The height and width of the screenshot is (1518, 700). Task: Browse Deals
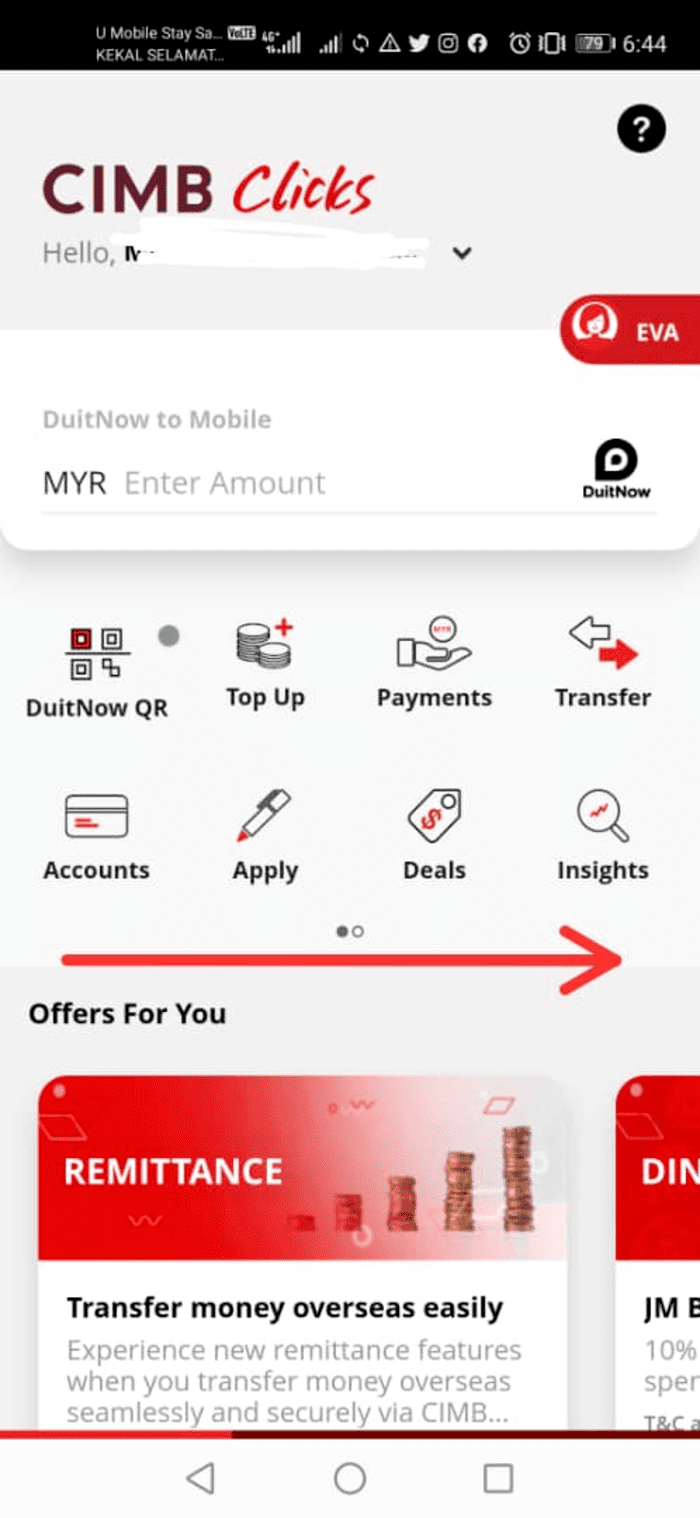(434, 837)
